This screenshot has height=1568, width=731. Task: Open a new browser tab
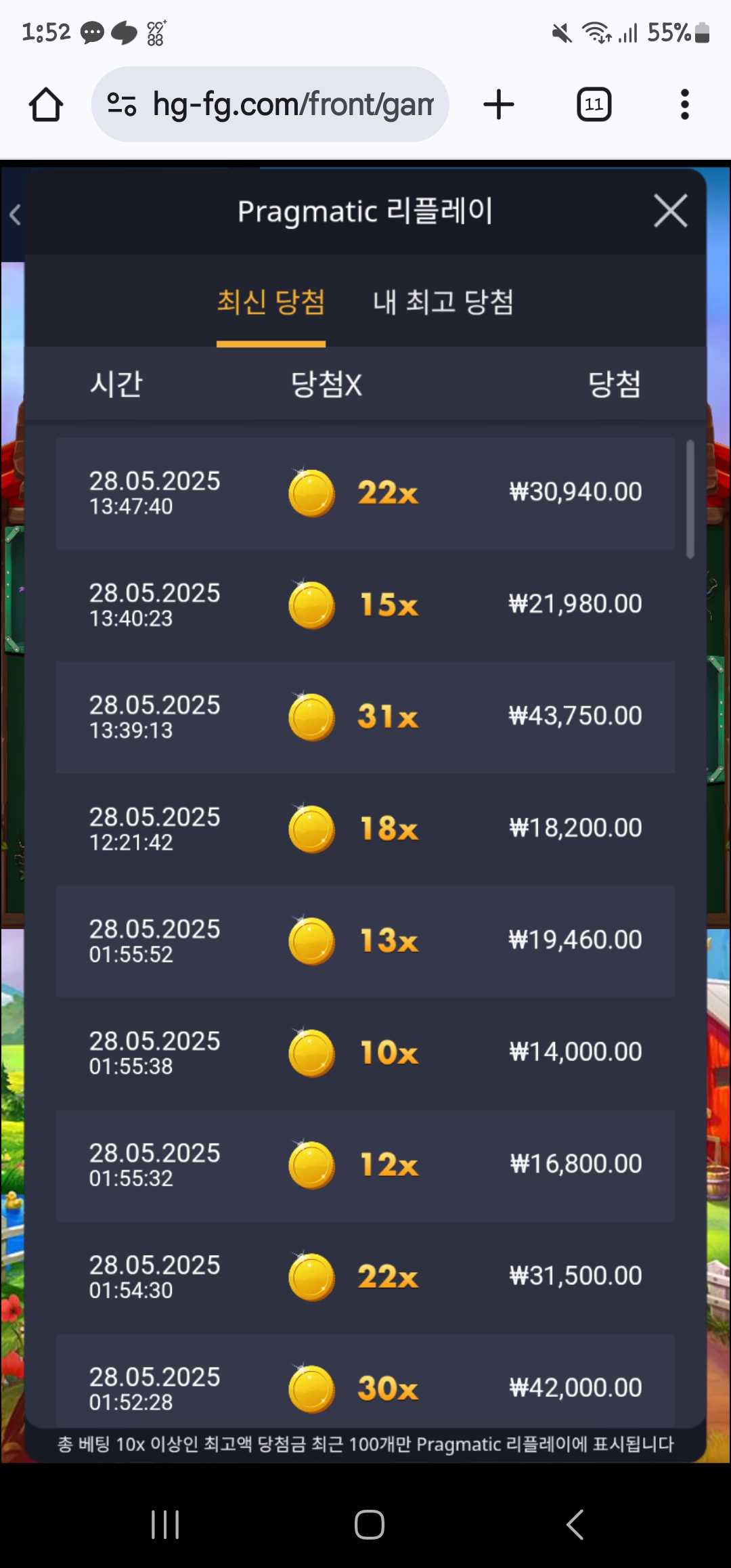tap(499, 105)
